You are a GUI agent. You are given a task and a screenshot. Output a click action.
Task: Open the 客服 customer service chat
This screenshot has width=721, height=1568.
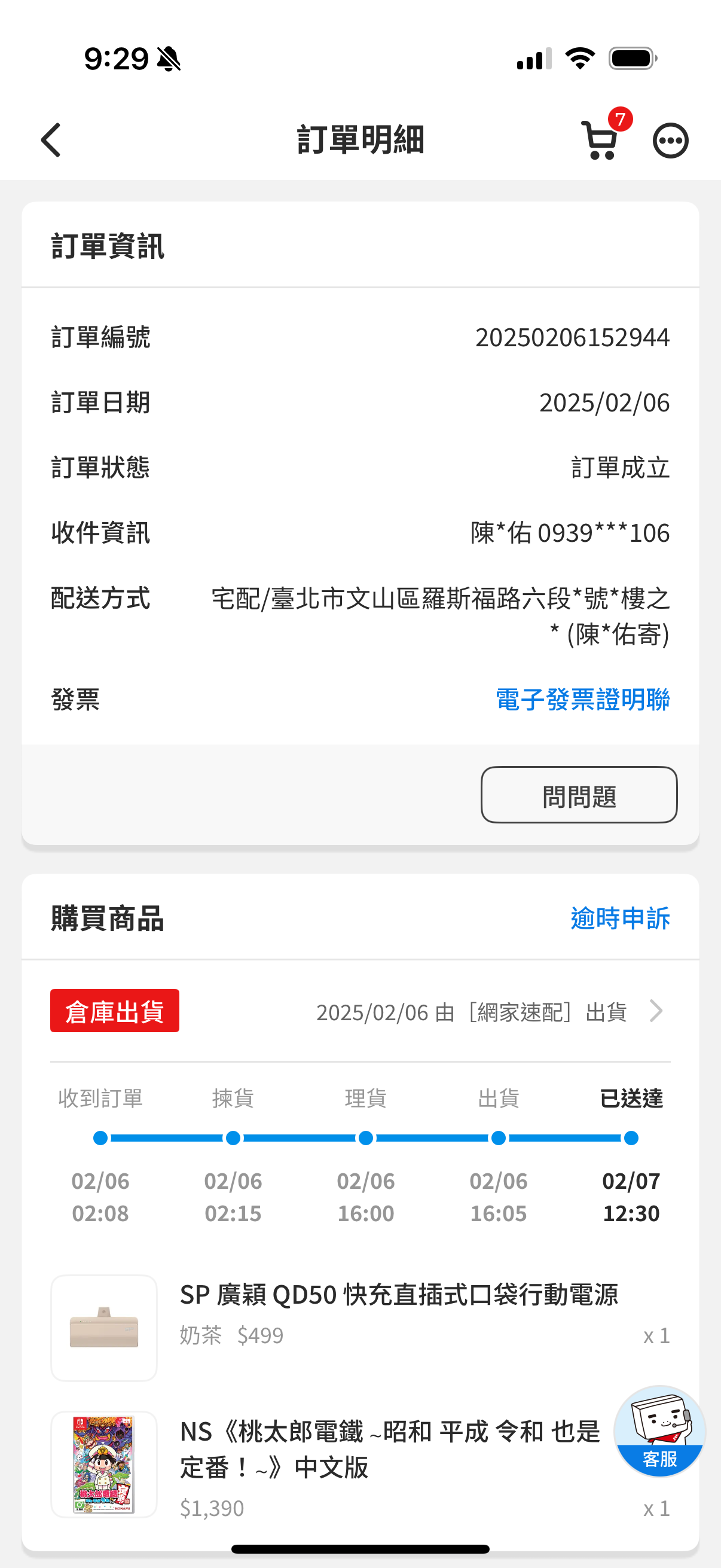pyautogui.click(x=659, y=1431)
